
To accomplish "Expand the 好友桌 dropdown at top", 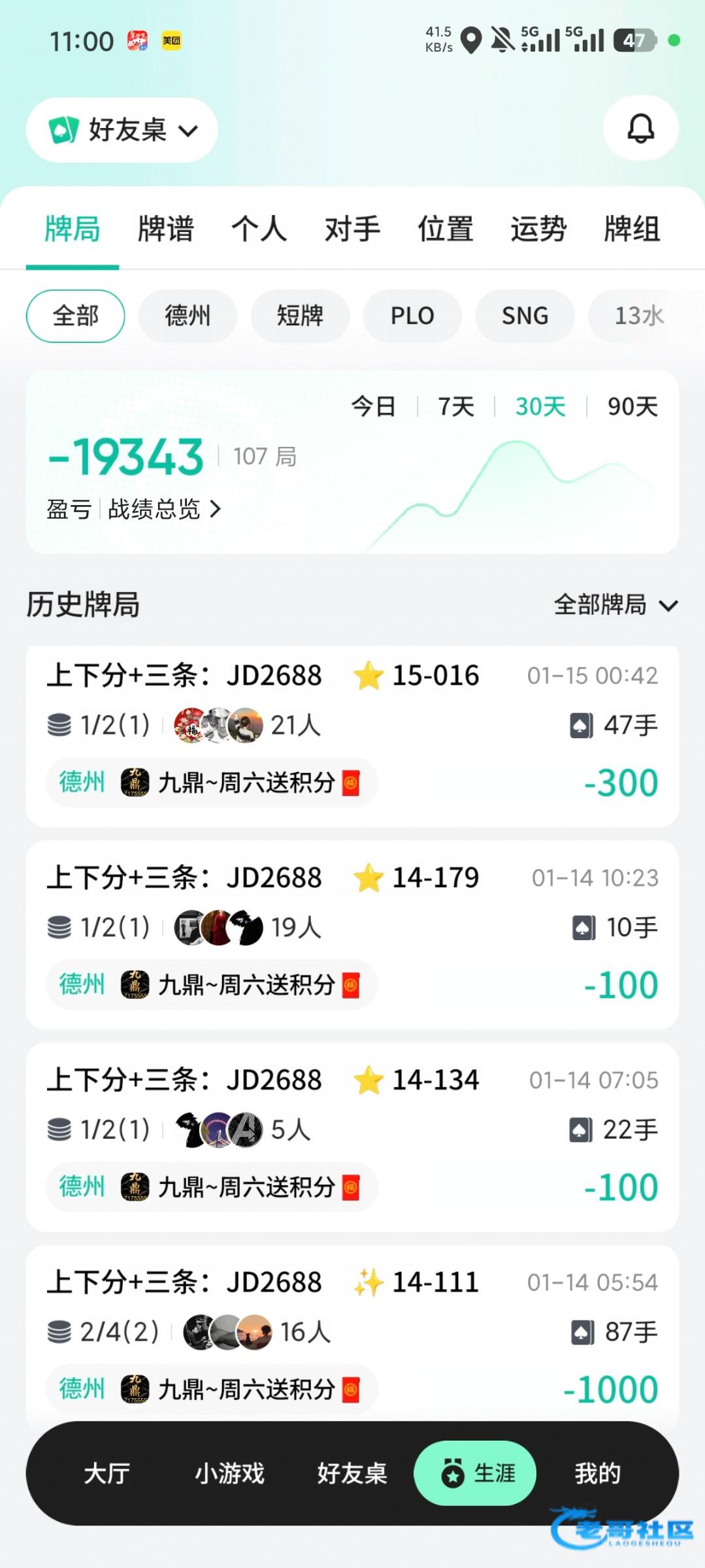I will pos(122,130).
